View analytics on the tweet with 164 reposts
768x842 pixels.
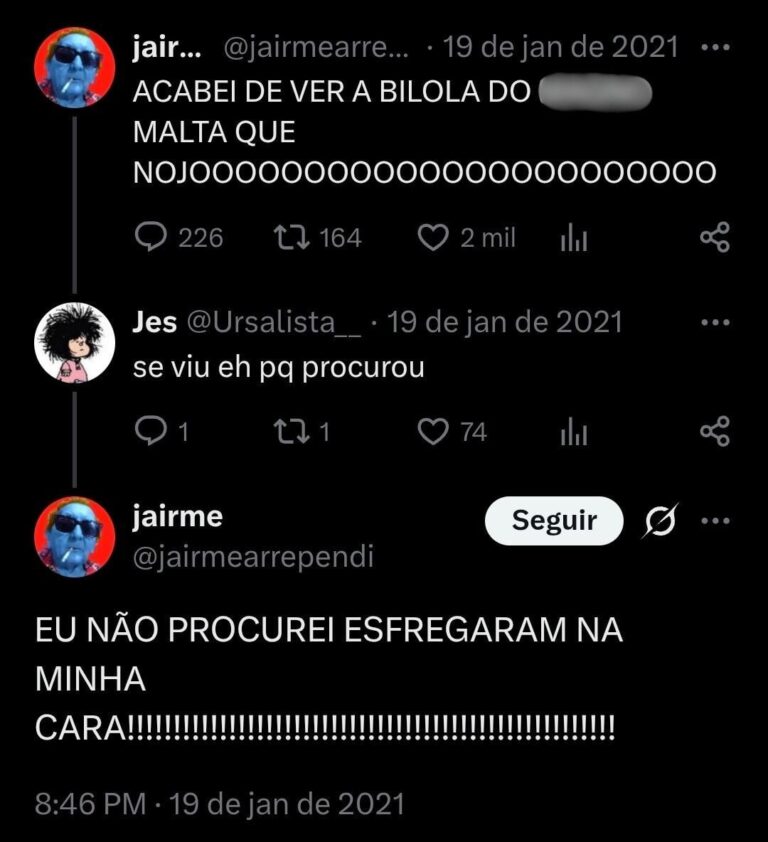[574, 237]
